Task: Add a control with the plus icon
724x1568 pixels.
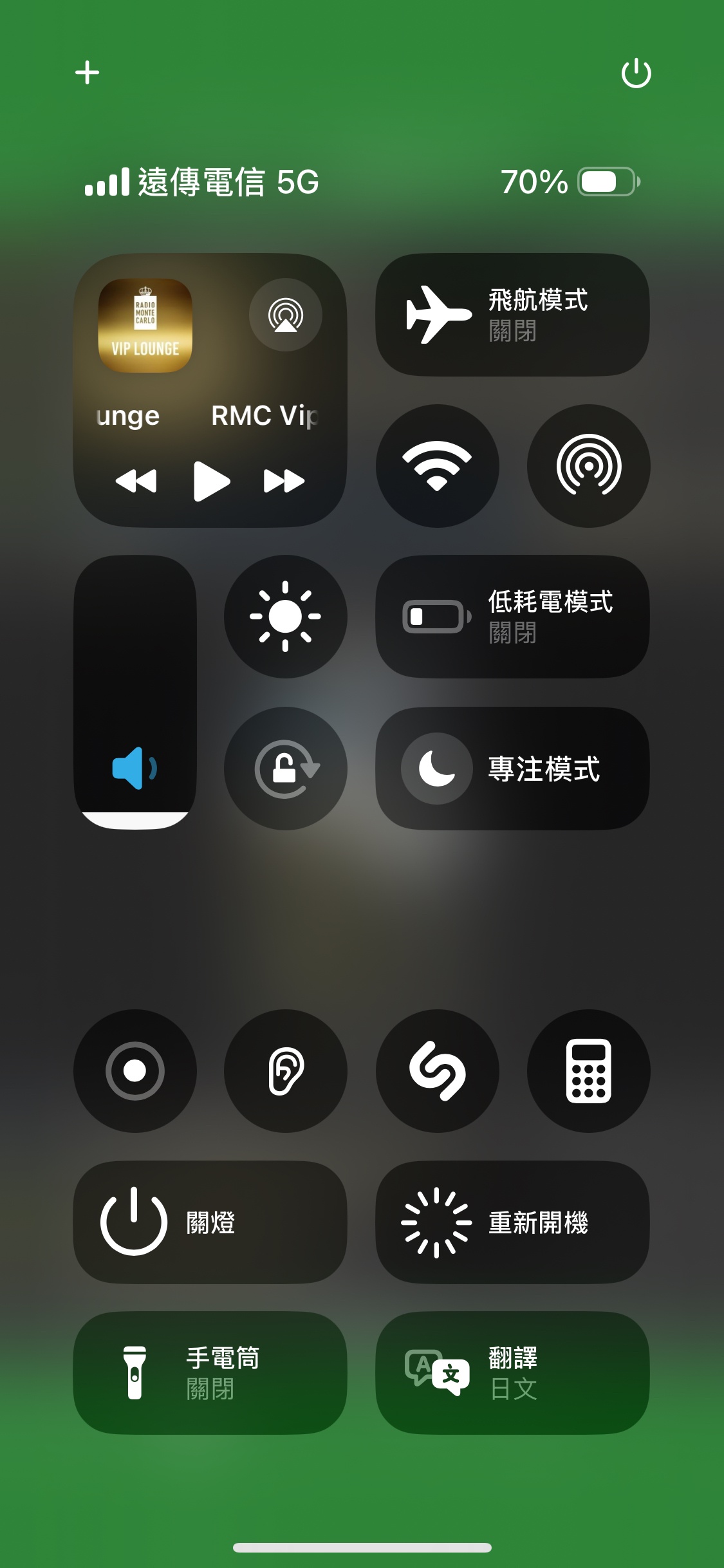Action: tap(87, 72)
